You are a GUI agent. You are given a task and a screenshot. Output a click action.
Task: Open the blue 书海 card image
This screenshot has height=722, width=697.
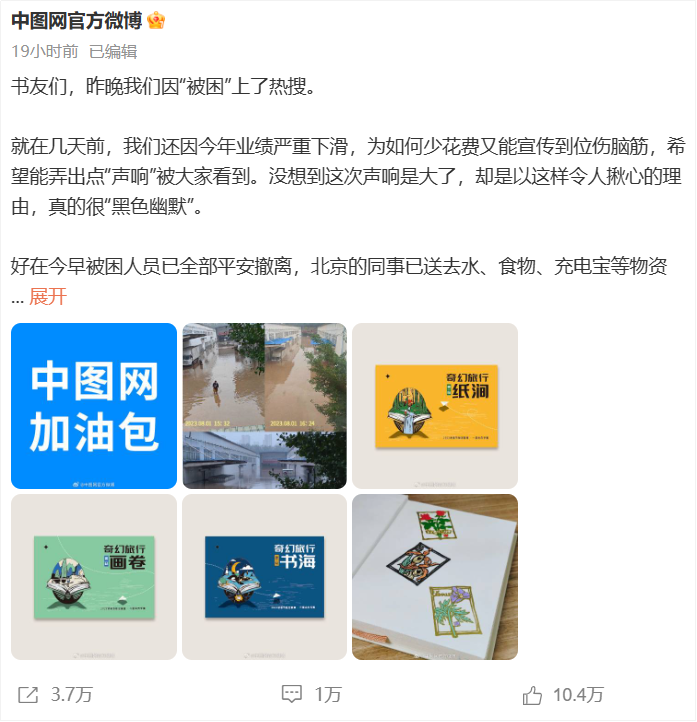click(x=264, y=577)
